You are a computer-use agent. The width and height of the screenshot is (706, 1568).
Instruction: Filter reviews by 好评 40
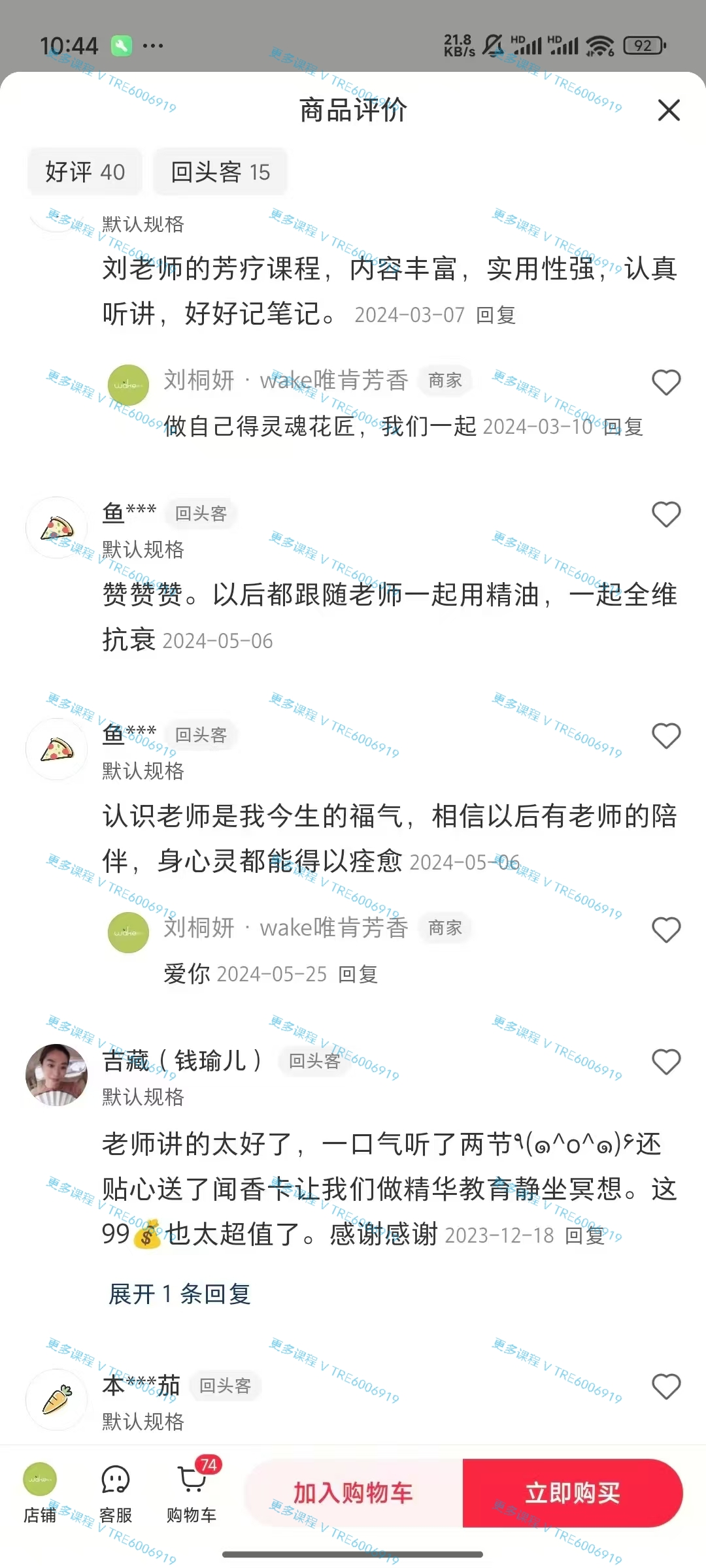pyautogui.click(x=85, y=172)
